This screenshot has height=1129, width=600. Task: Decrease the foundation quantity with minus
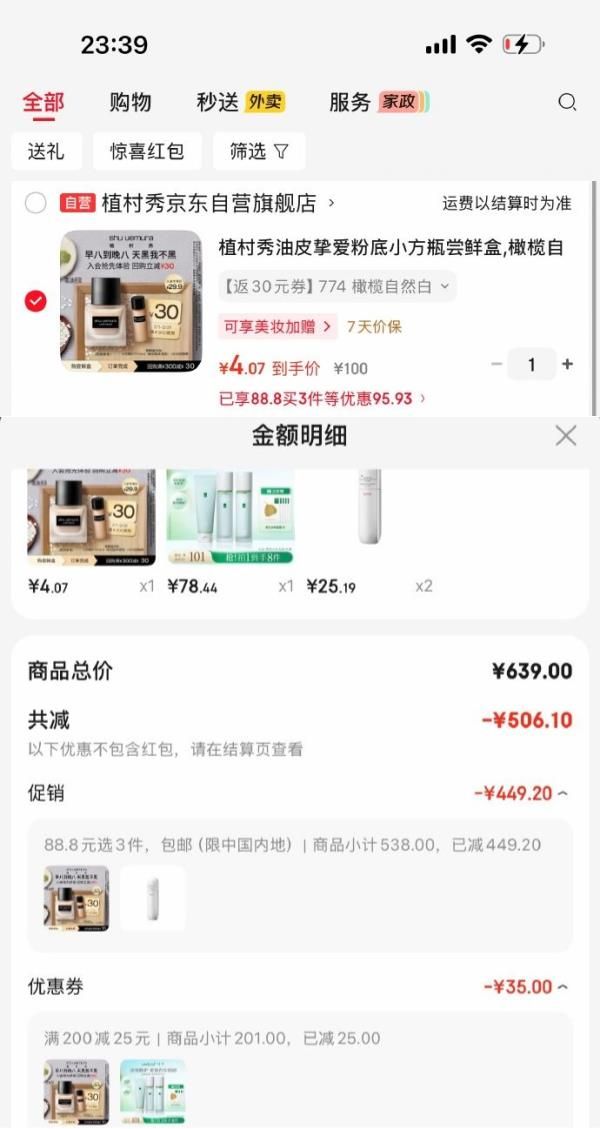click(x=496, y=365)
